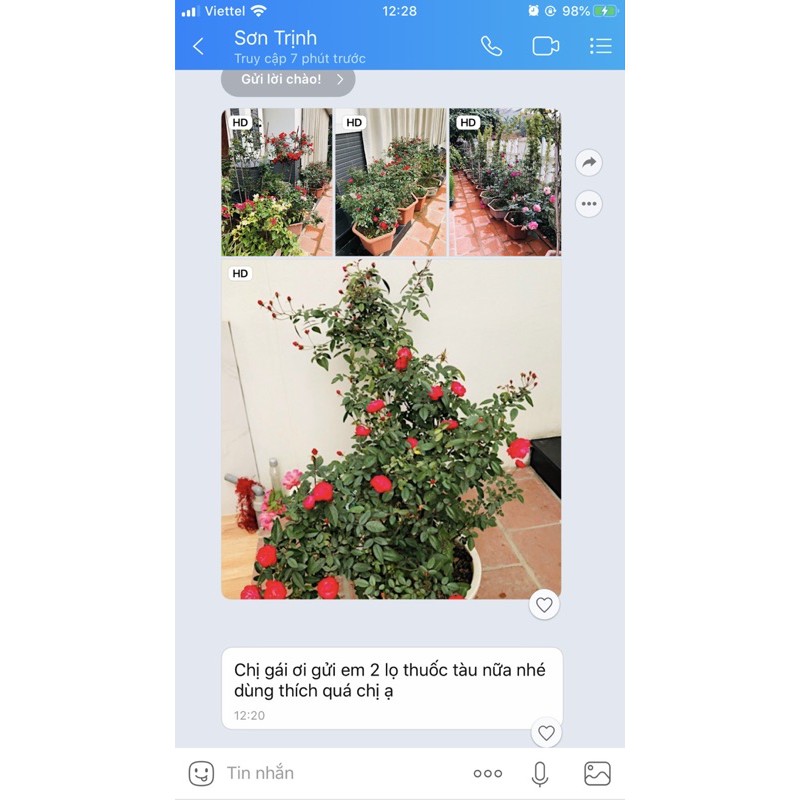Open the first garden photo thumbnail
Screen dimensions: 800x800
click(276, 182)
